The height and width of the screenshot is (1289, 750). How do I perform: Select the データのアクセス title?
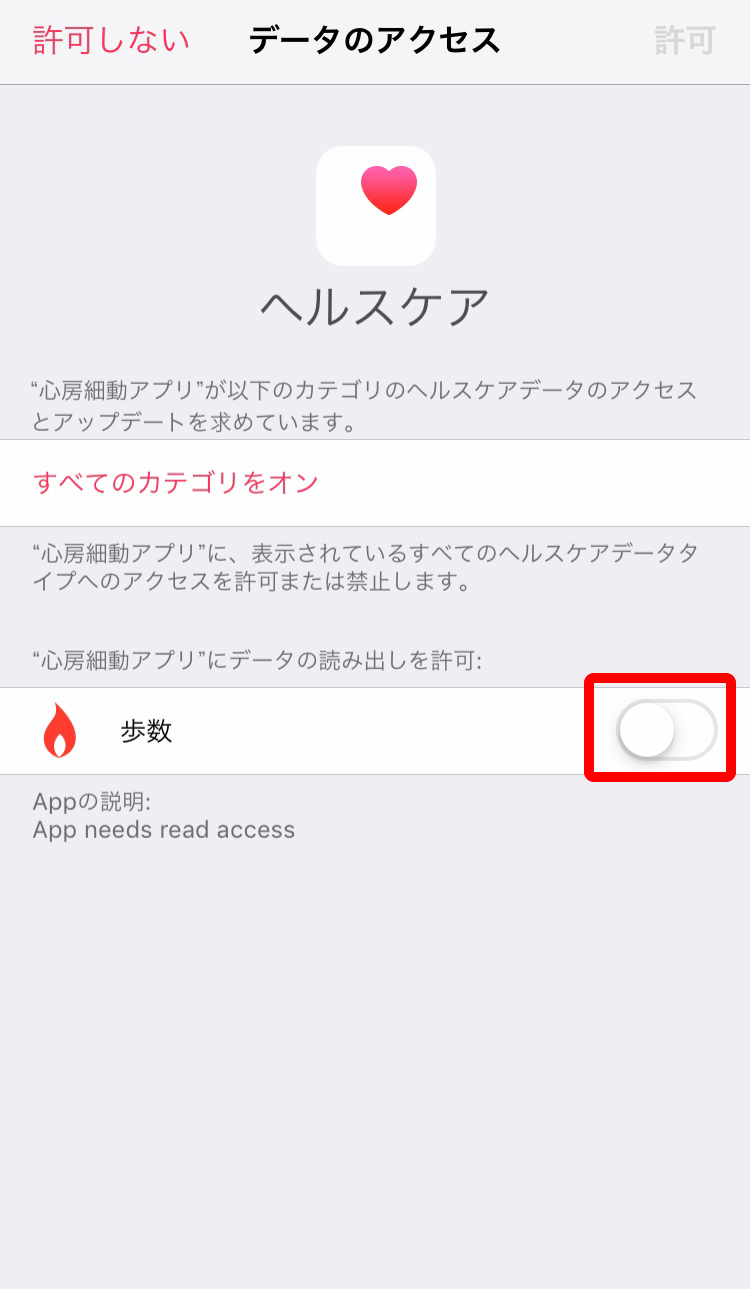(x=375, y=40)
